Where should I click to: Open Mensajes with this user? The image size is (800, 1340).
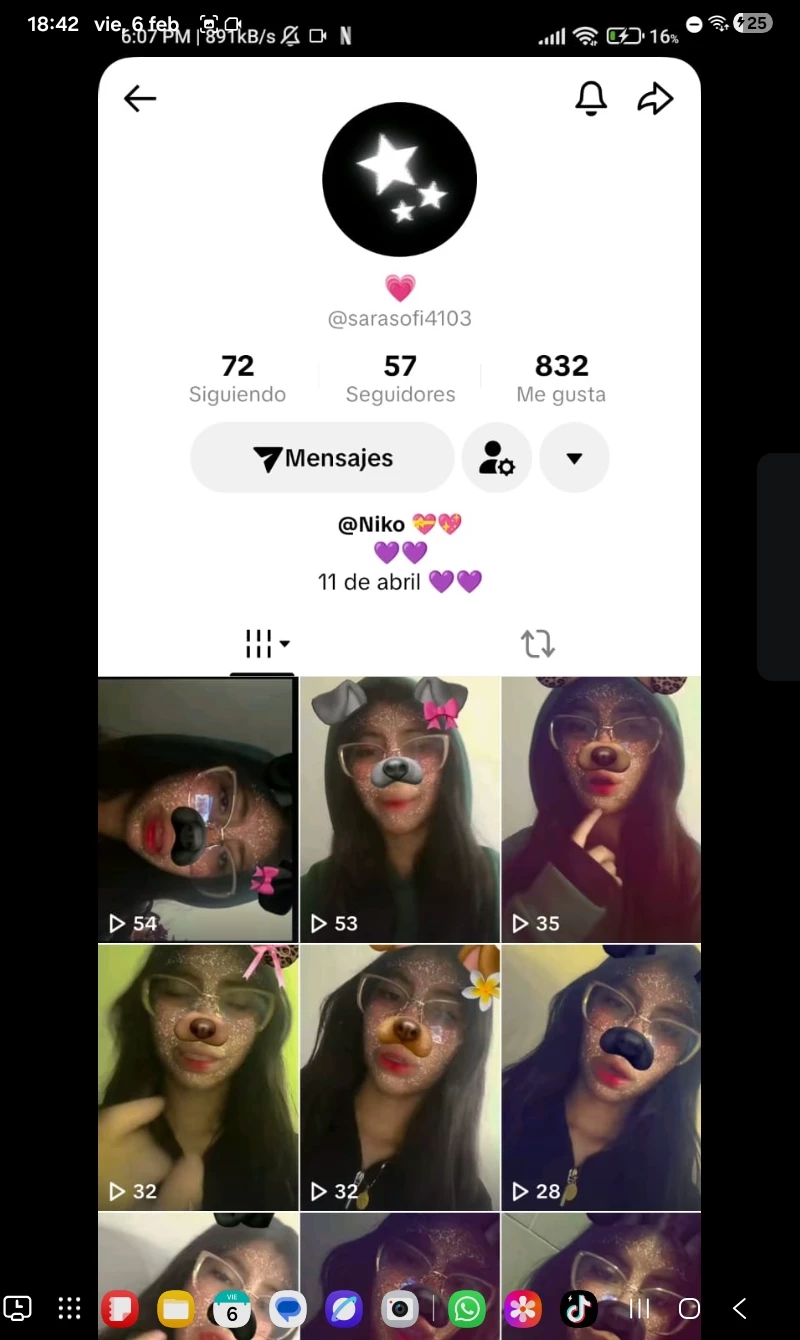point(322,458)
